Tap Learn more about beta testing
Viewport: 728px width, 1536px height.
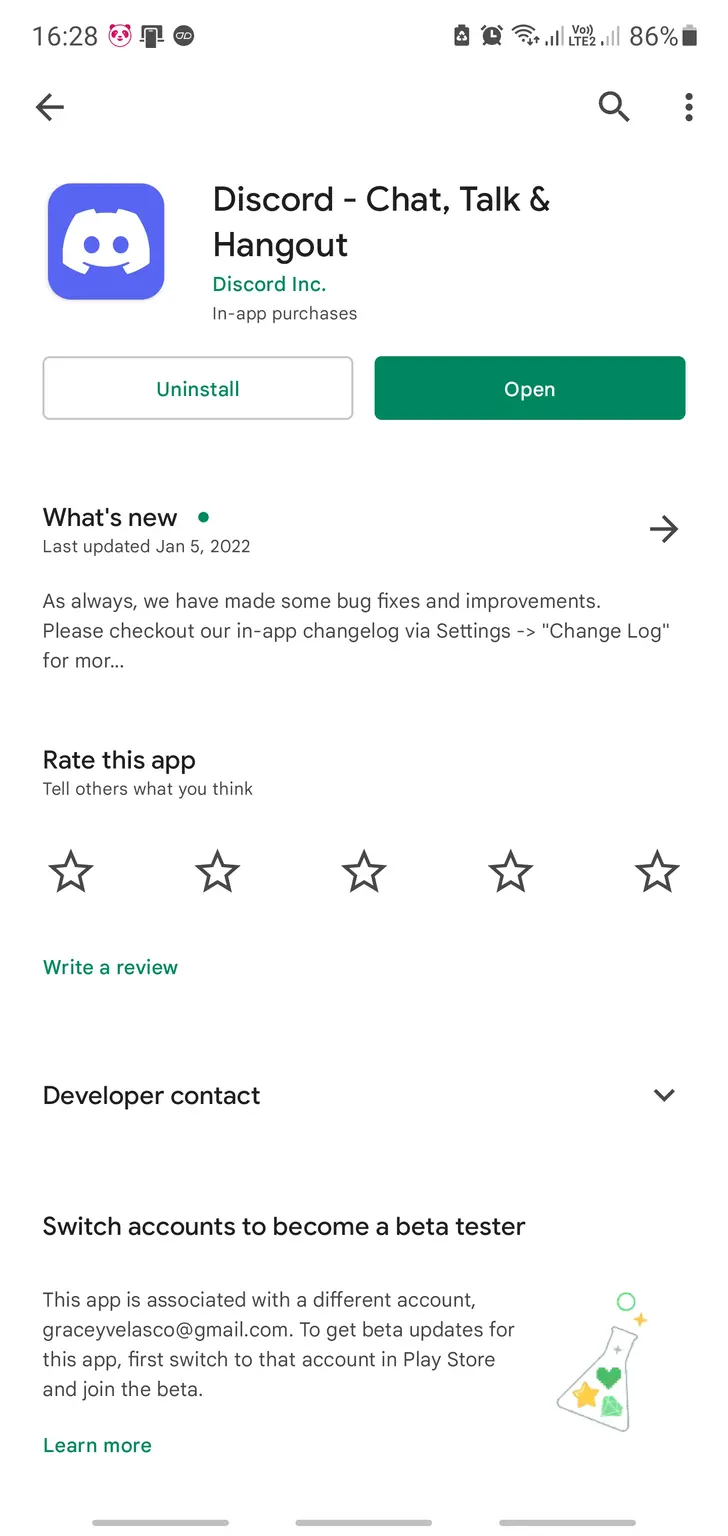[x=97, y=1445]
